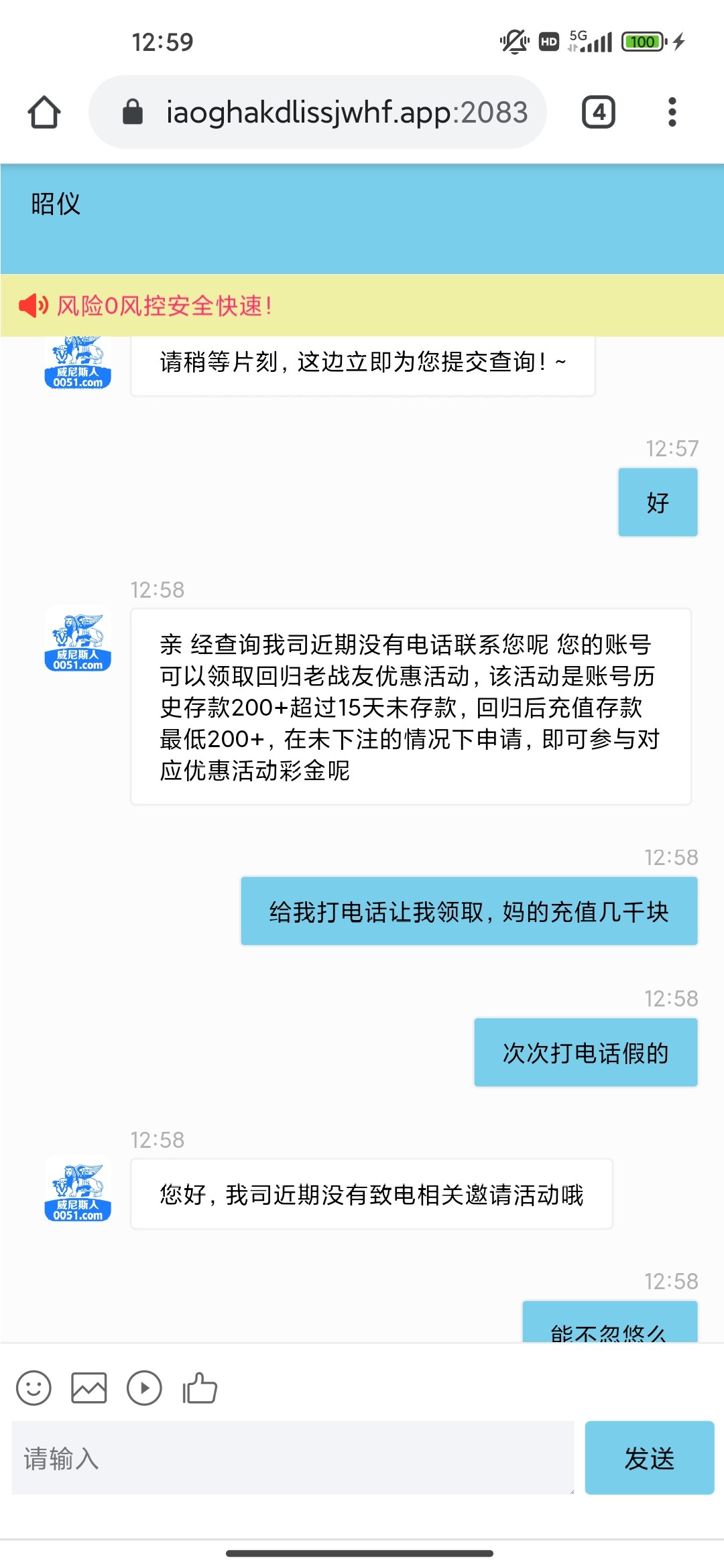
Task: Focus the 请输入 message field
Action: (292, 1458)
